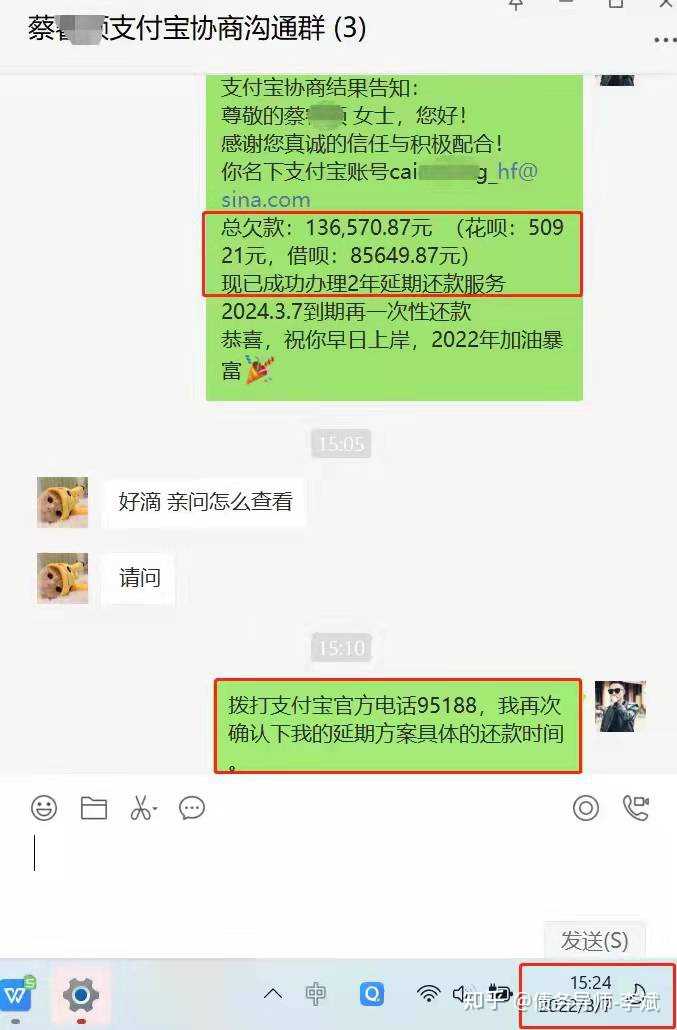The width and height of the screenshot is (677, 1030).
Task: Switch the 中 input method indicator
Action: click(316, 994)
